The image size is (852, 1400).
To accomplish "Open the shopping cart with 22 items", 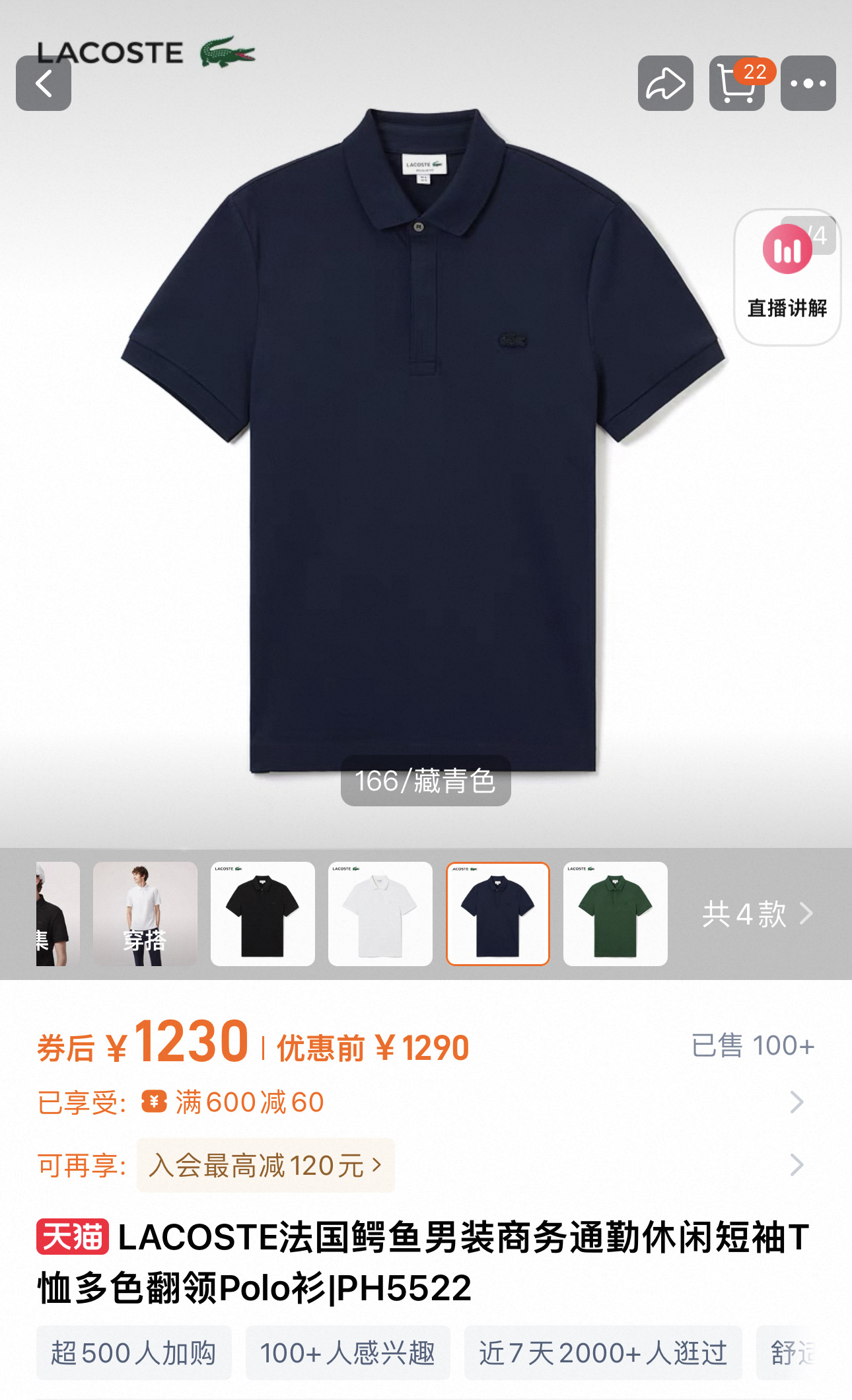I will click(x=736, y=83).
